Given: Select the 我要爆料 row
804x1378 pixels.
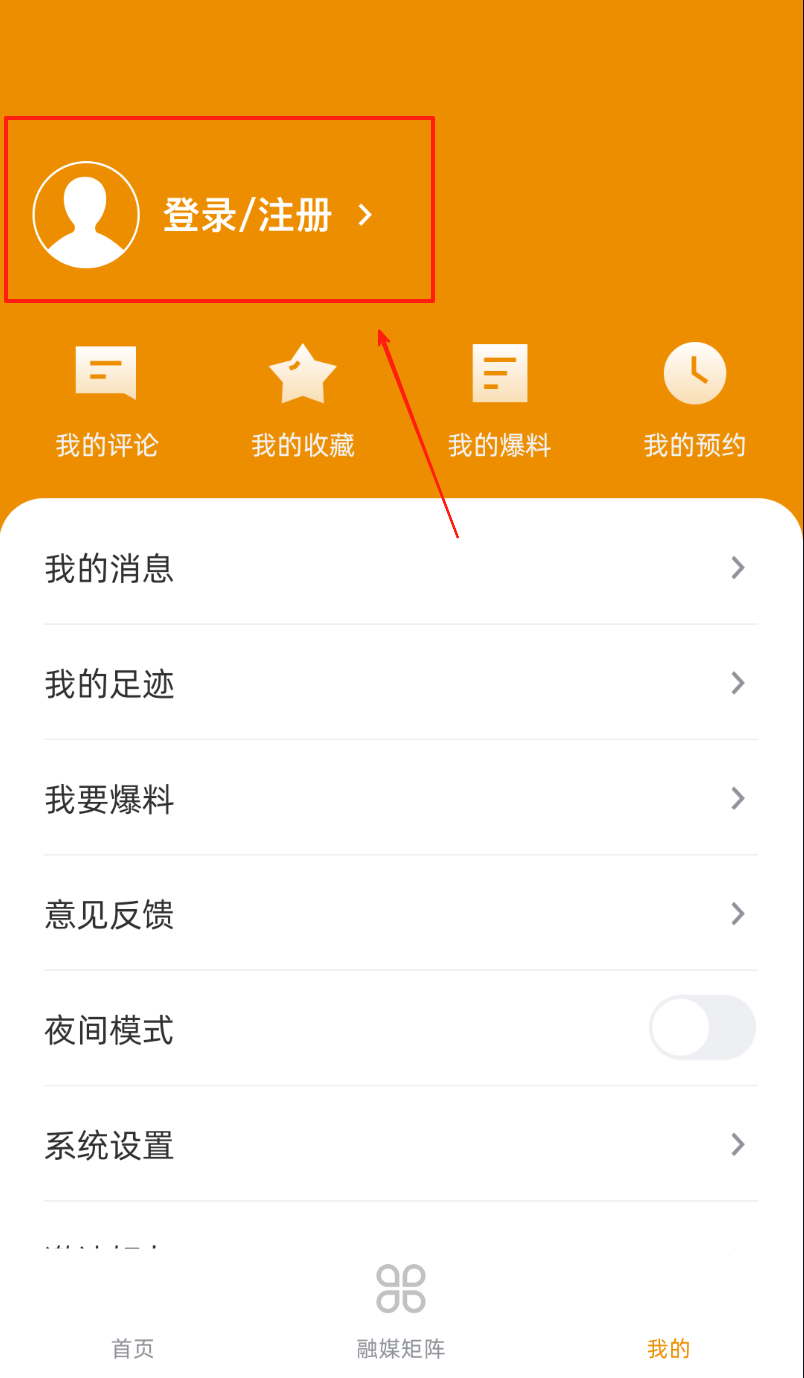Looking at the screenshot, I should [400, 799].
